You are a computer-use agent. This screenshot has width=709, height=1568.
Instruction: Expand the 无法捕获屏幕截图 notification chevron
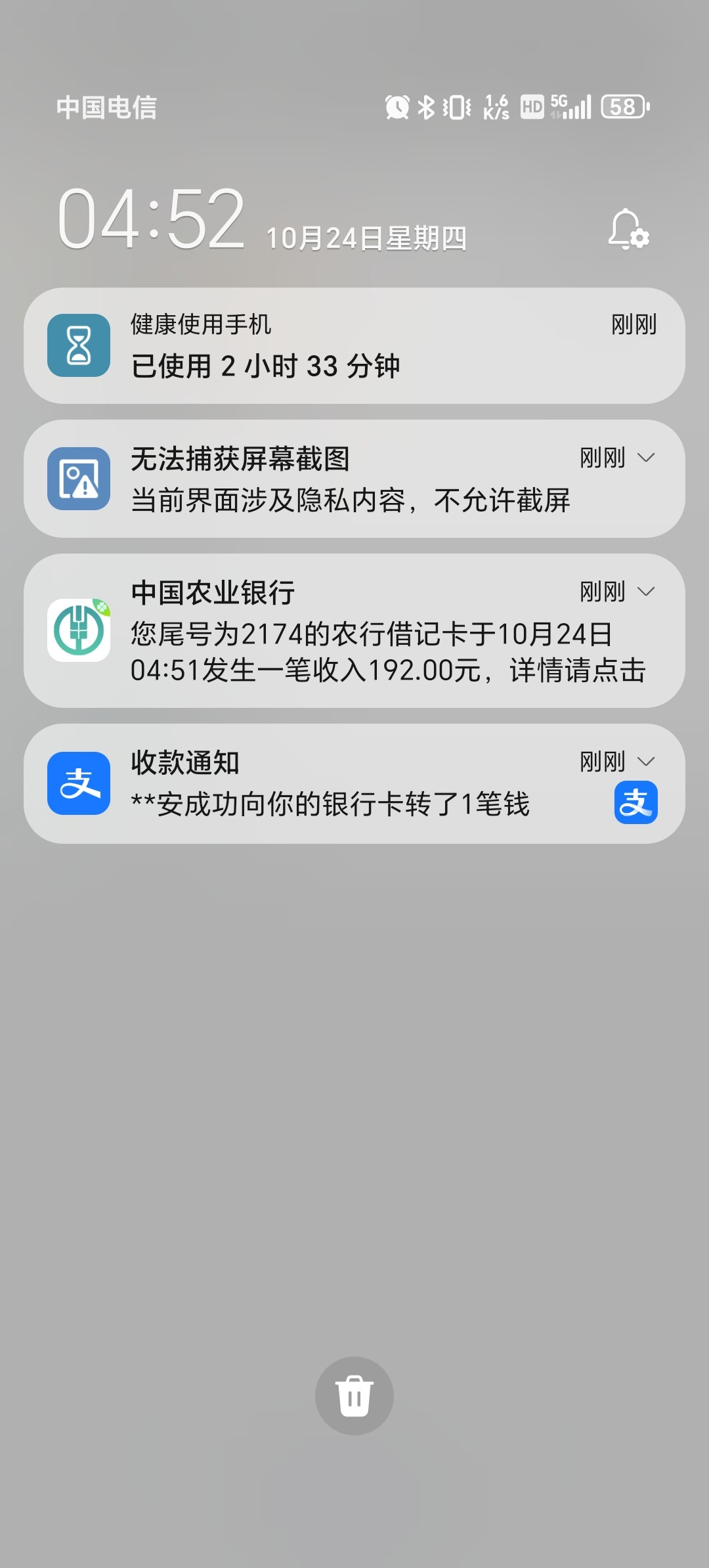646,458
